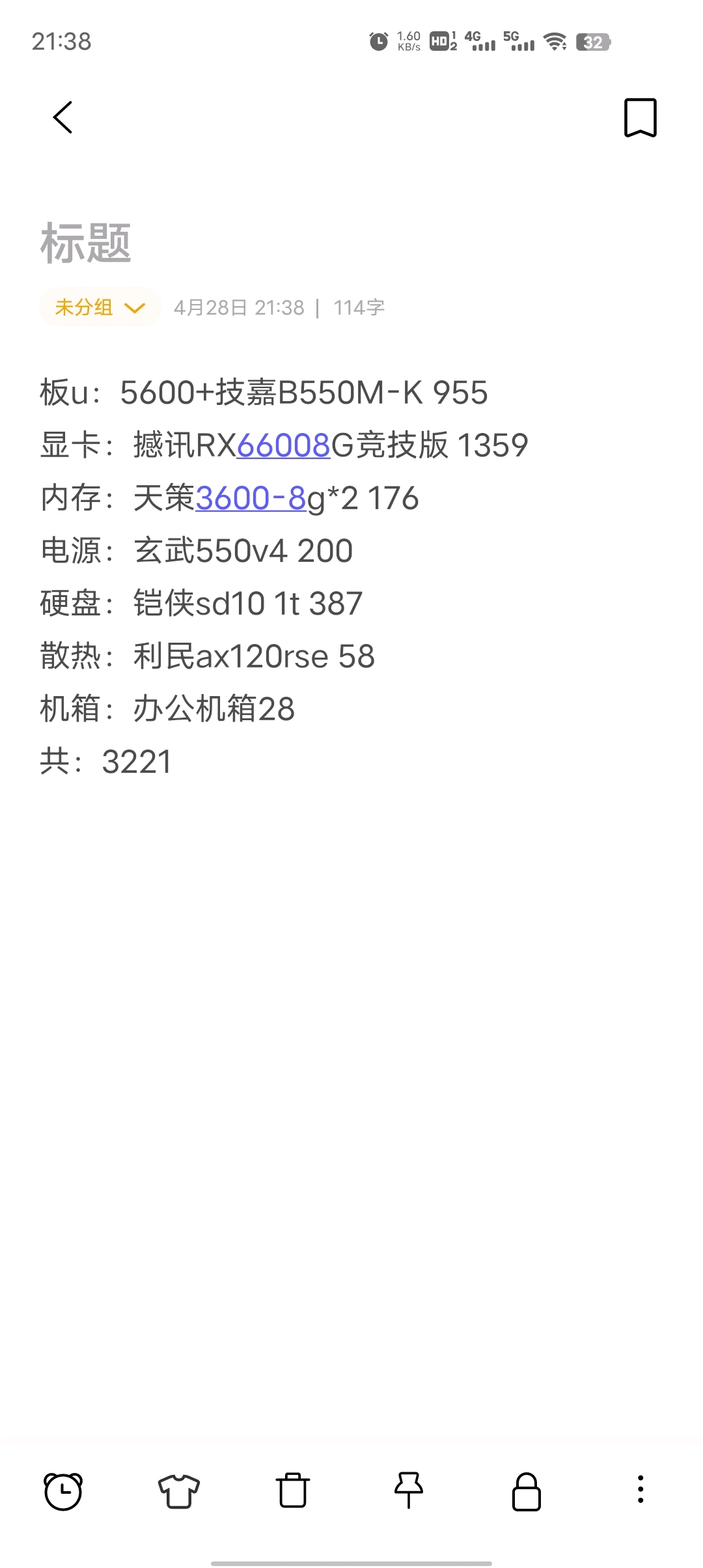Delete this note with the trash icon
703x1568 pixels.
[x=293, y=1491]
